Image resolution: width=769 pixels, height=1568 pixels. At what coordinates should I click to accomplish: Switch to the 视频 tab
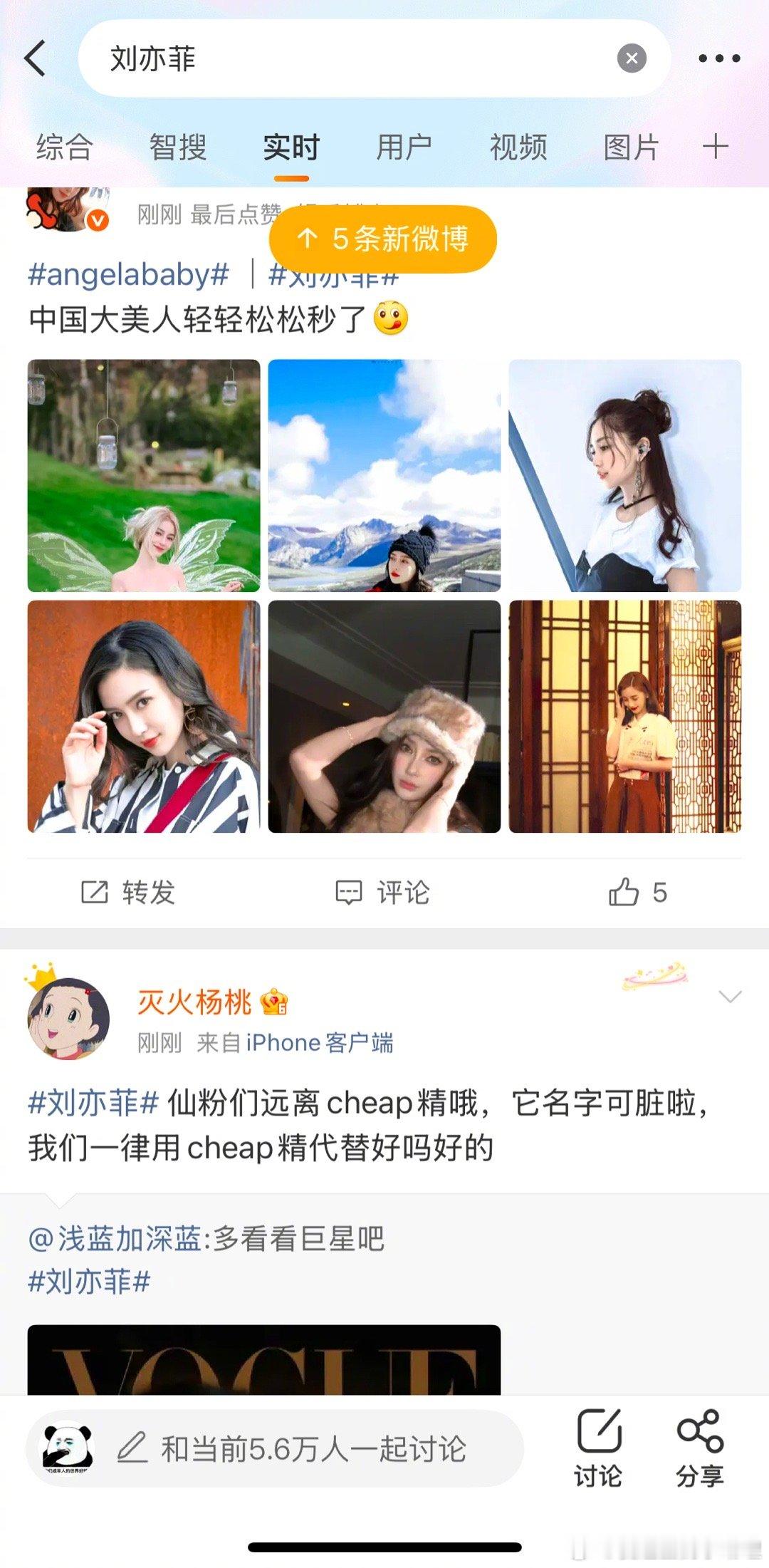[x=518, y=146]
